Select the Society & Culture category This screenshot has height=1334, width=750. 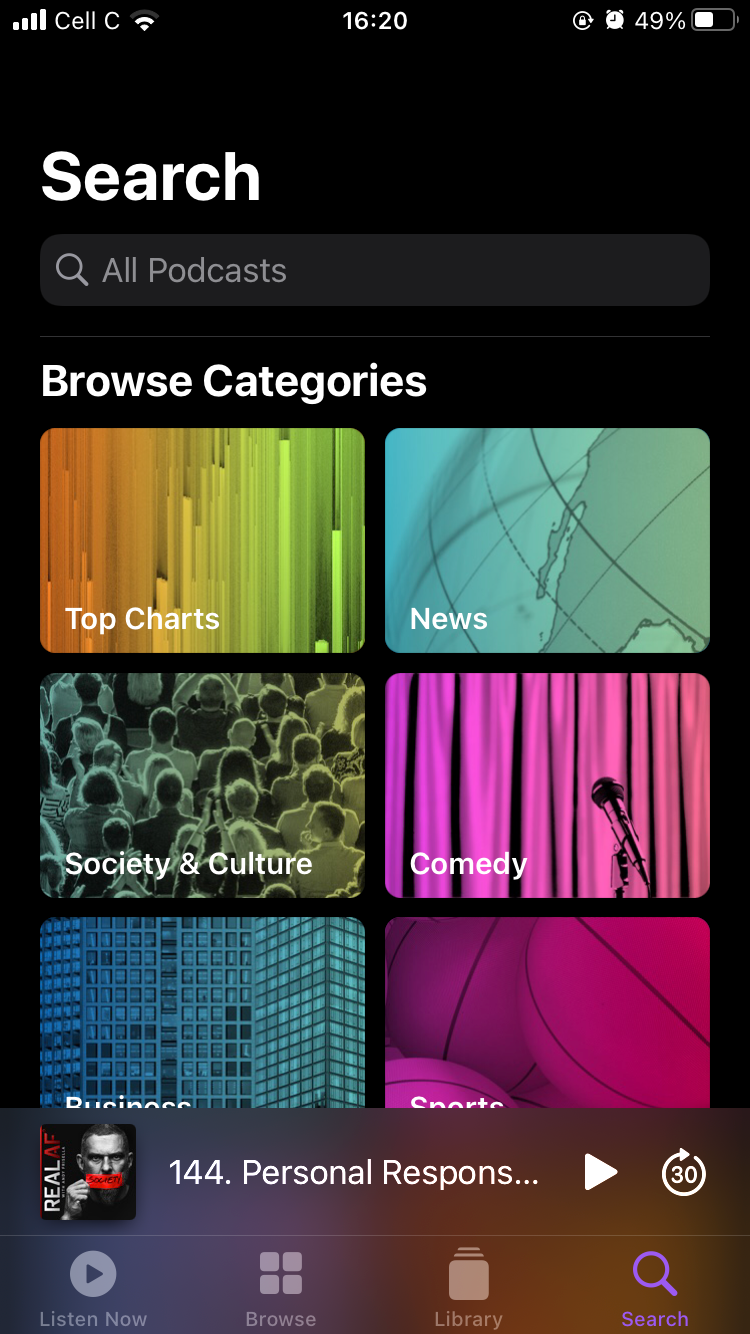click(x=202, y=786)
